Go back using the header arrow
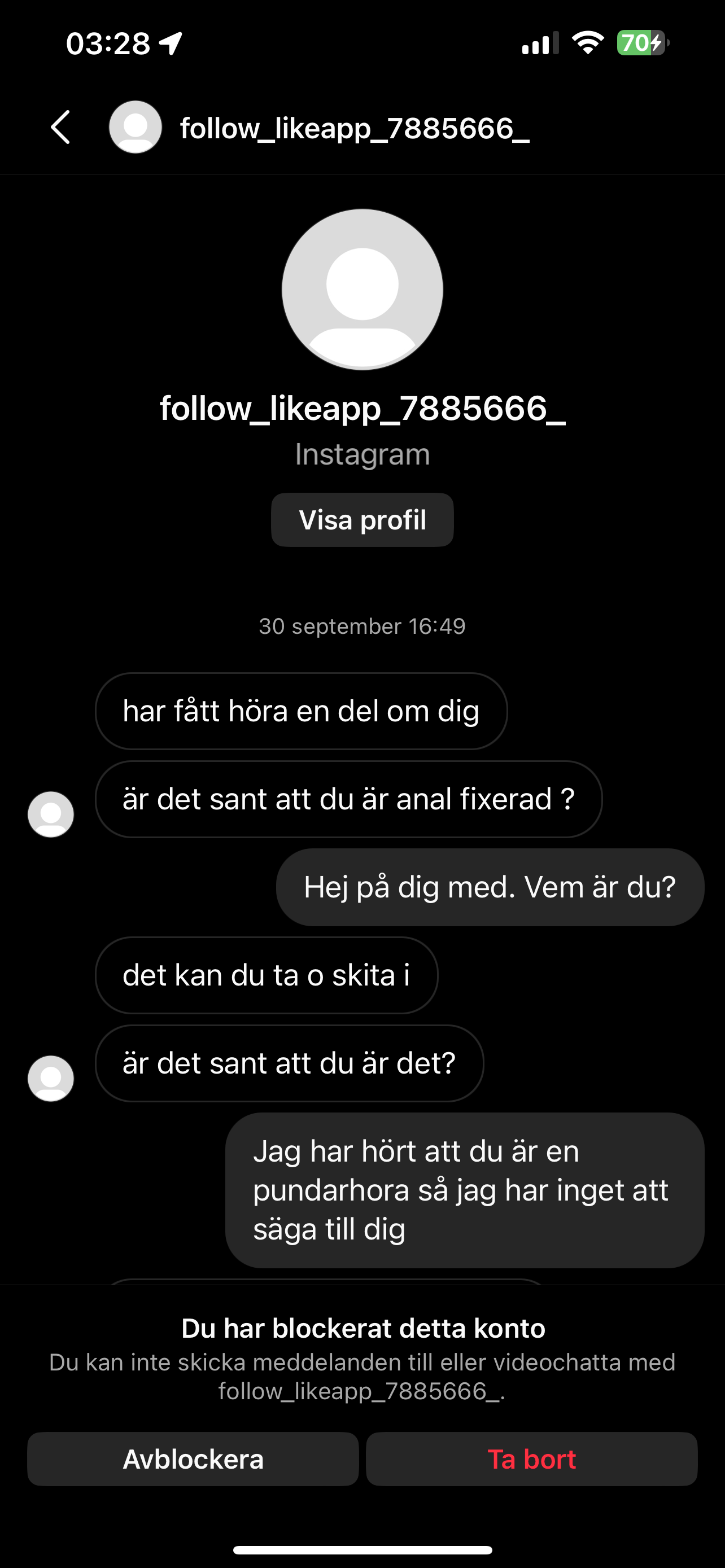Viewport: 725px width, 1568px height. pos(60,127)
